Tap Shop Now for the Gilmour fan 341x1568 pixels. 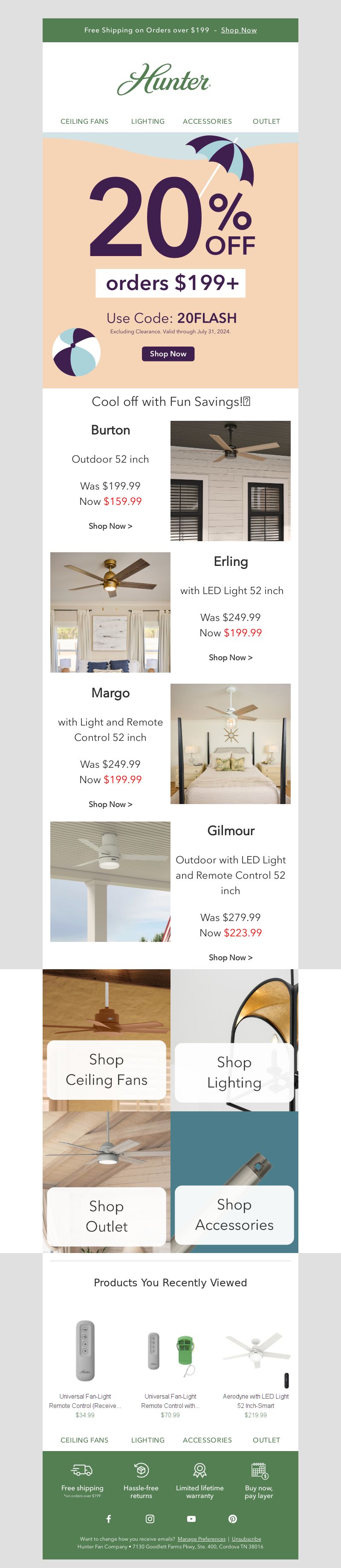tap(230, 957)
